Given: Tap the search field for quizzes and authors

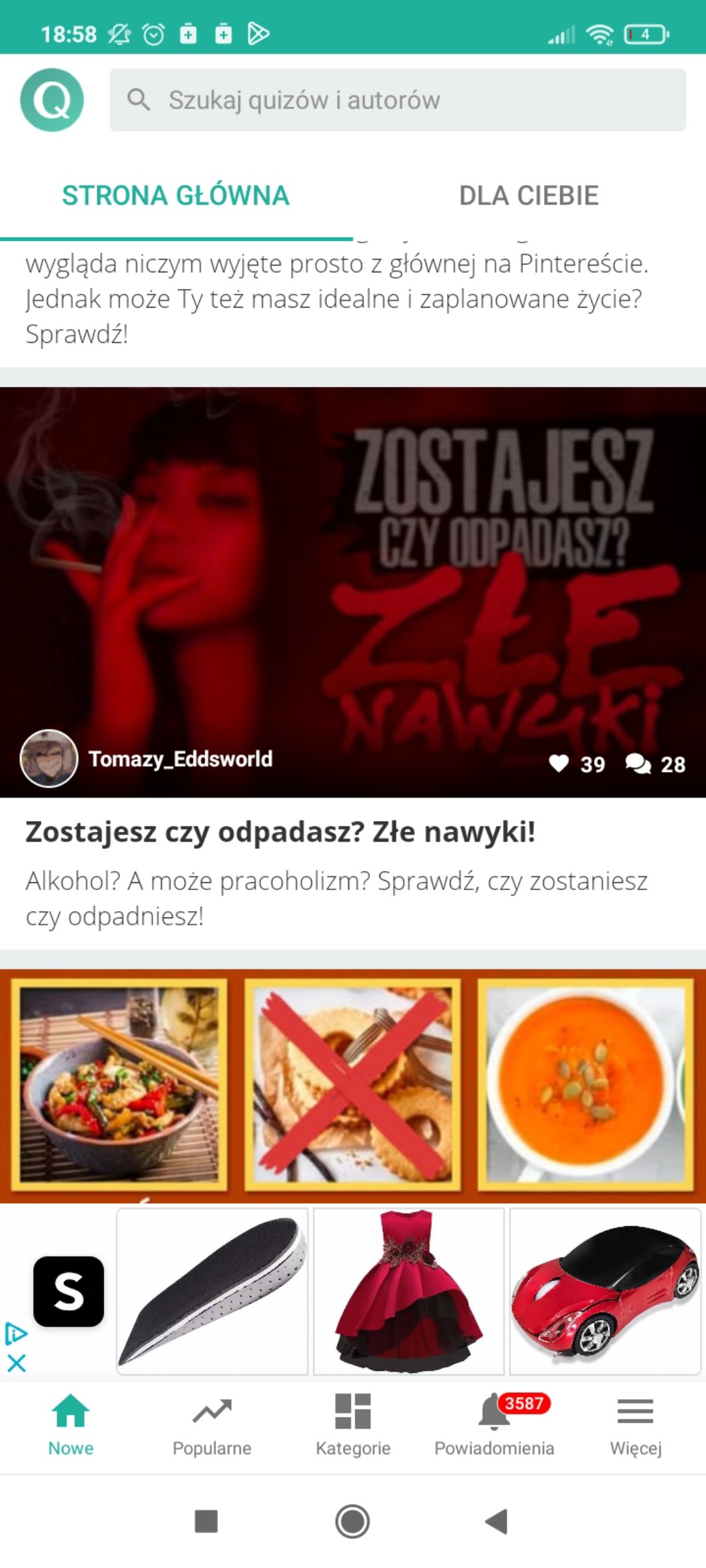Looking at the screenshot, I should (398, 100).
